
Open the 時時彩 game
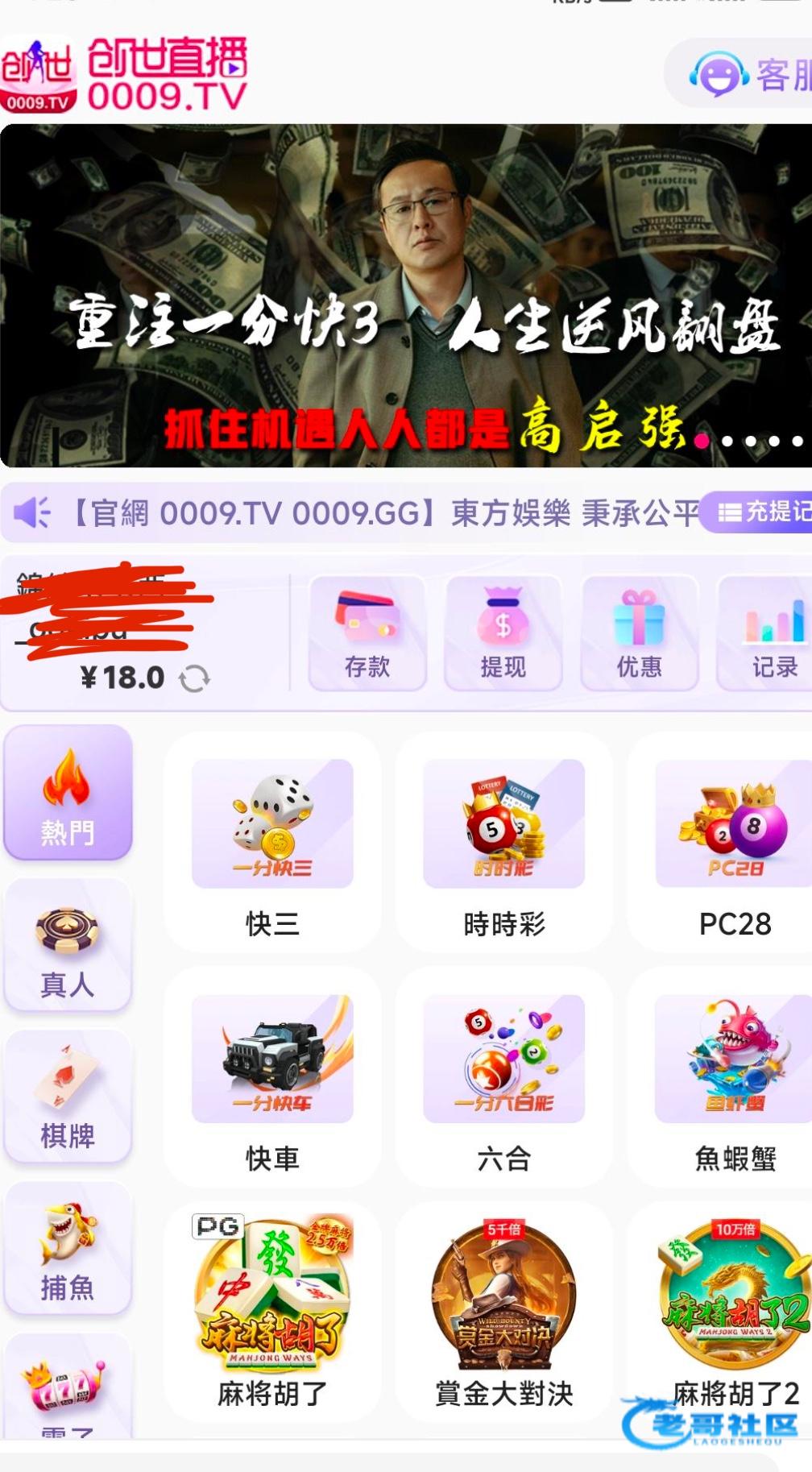[503, 842]
